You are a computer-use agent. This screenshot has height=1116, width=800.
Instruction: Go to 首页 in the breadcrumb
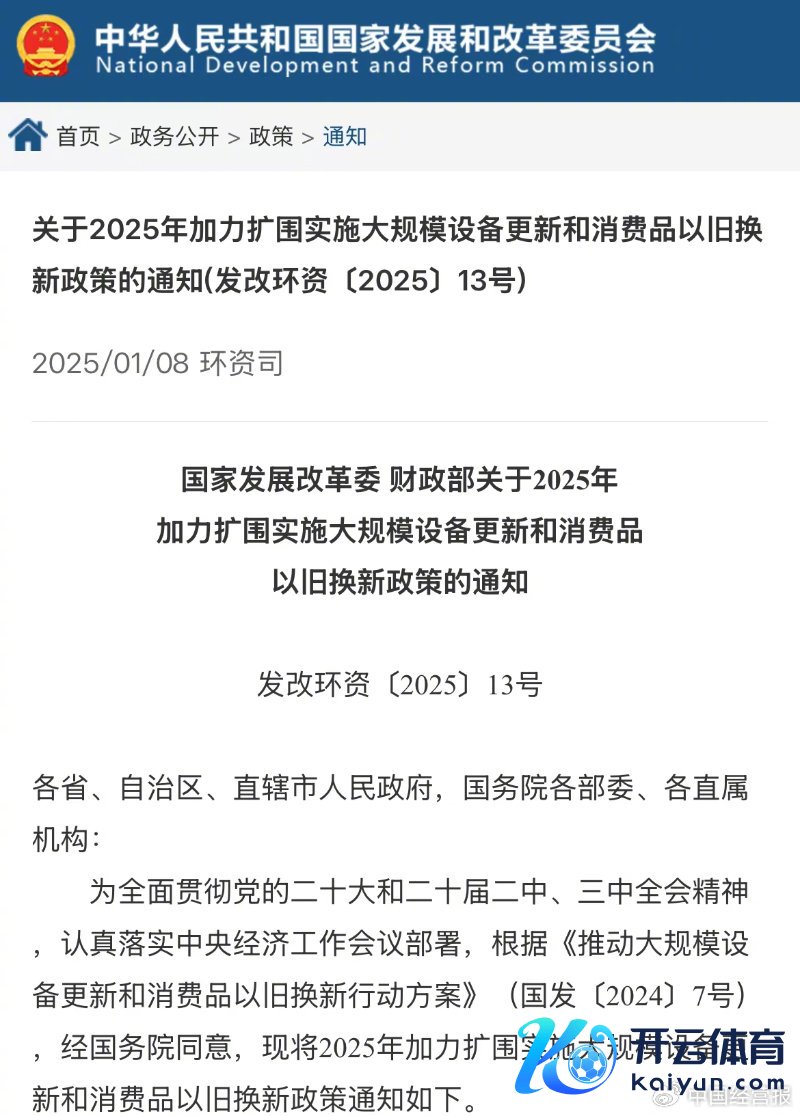pos(78,137)
